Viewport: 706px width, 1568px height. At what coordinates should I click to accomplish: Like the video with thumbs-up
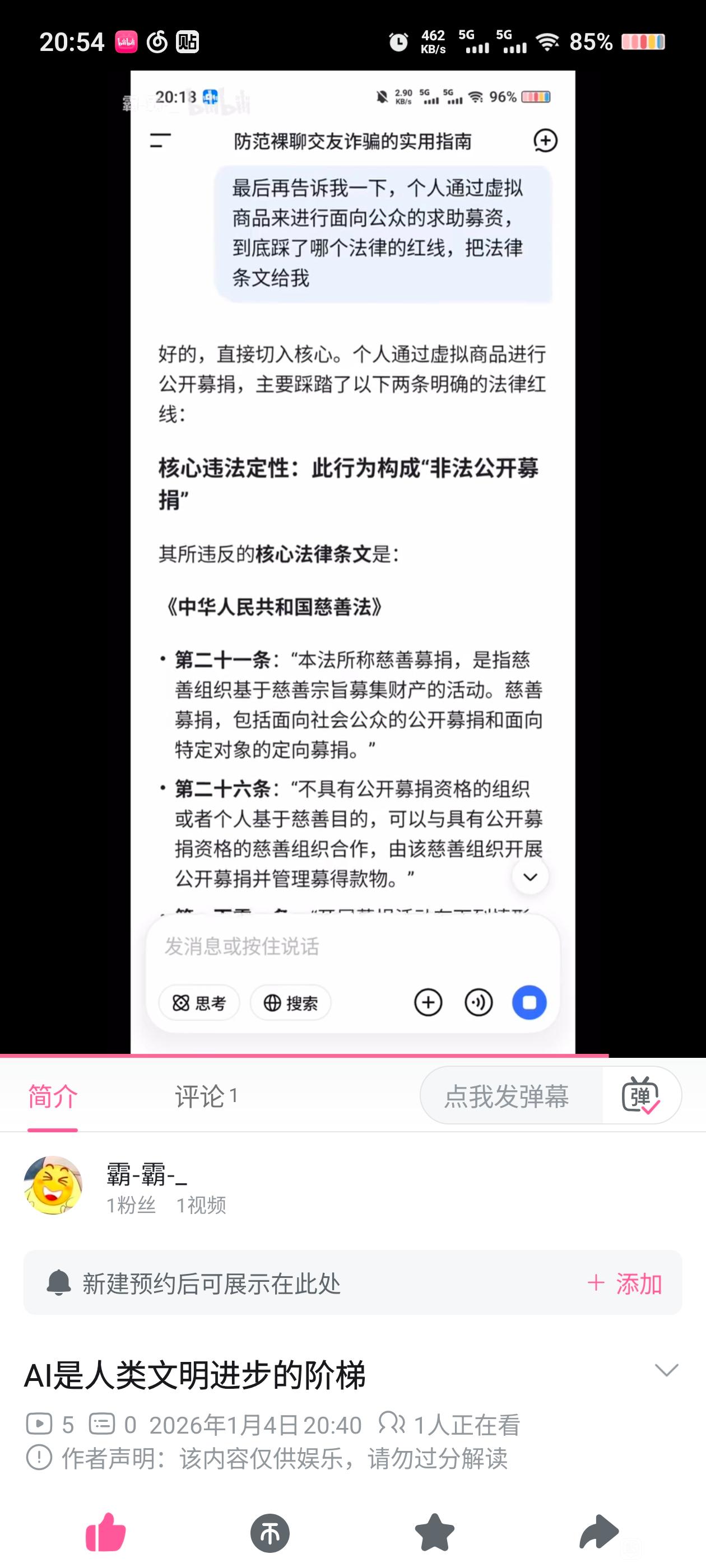pyautogui.click(x=105, y=1531)
